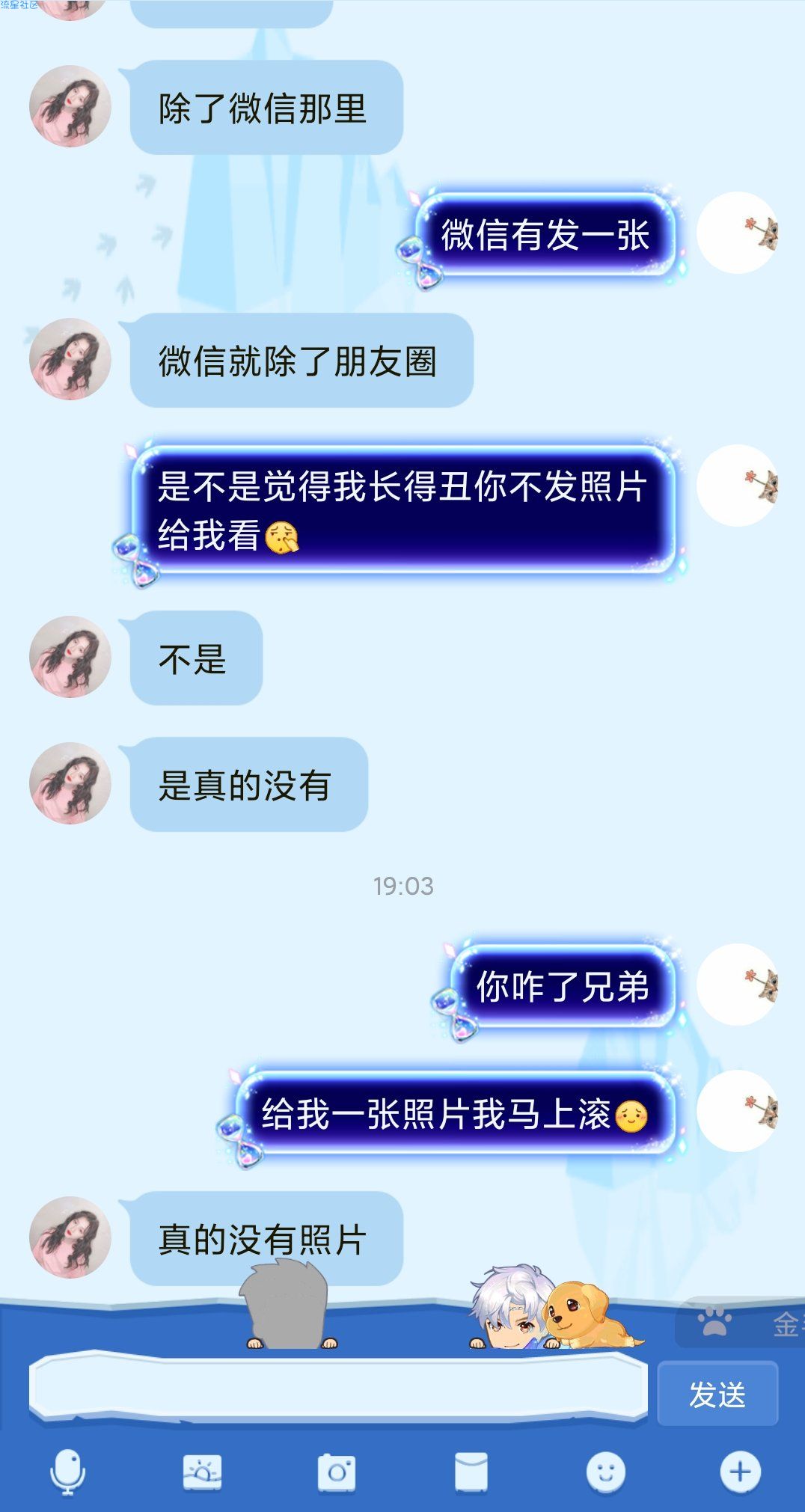Open the camera icon

337,1472
